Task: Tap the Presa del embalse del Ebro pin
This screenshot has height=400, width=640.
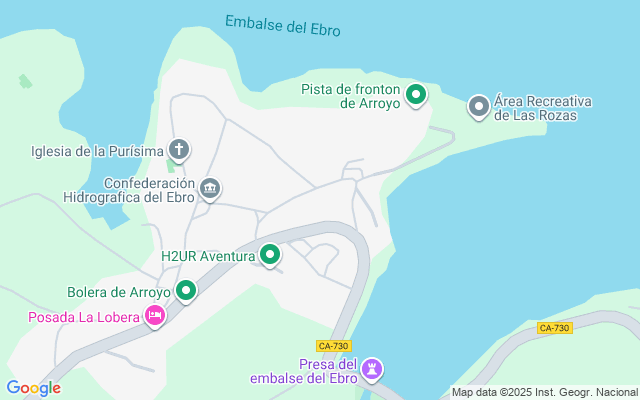Action: click(x=372, y=370)
